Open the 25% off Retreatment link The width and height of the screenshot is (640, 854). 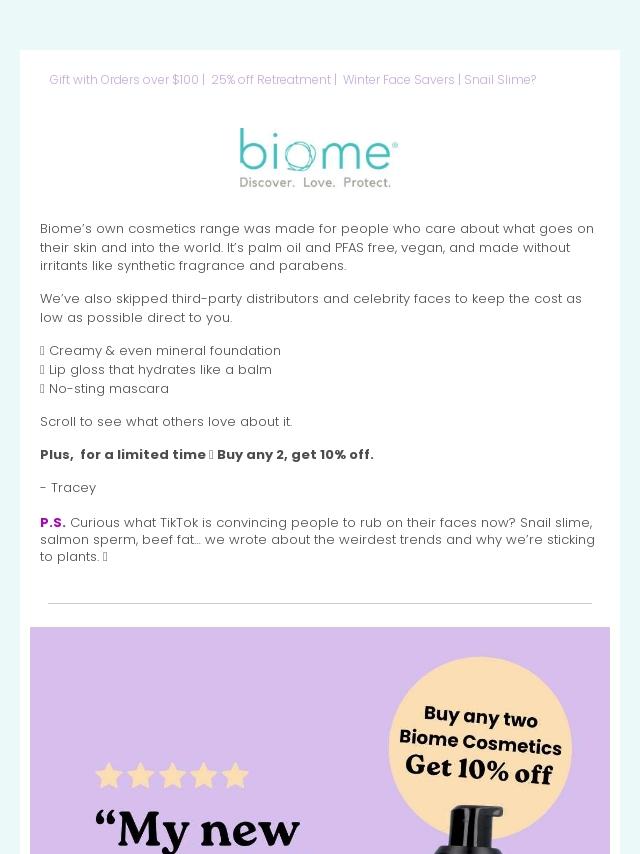click(x=270, y=80)
